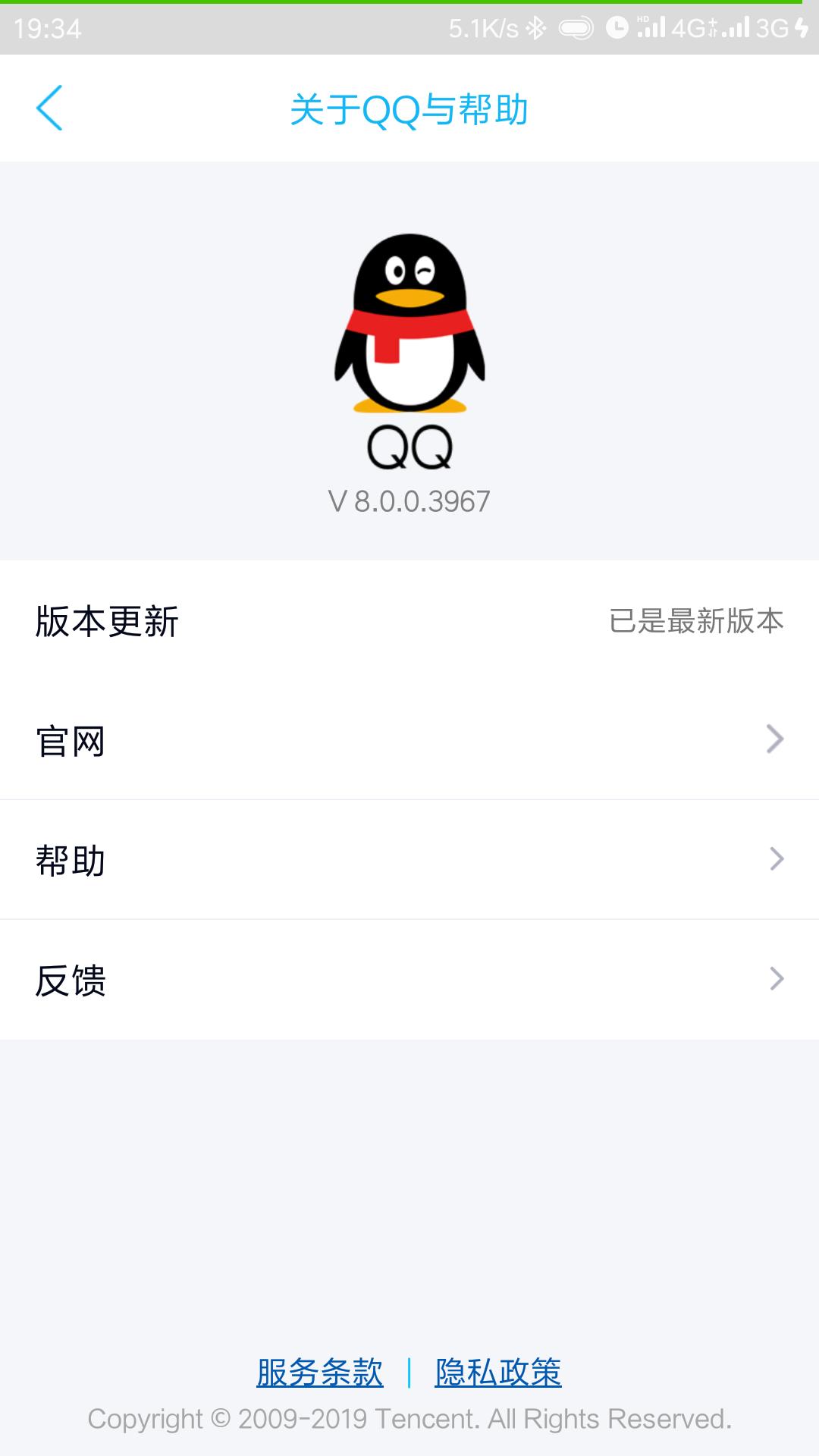Viewport: 819px width, 1456px height.
Task: Tap the chevron next to 反馈
Action: (x=775, y=980)
